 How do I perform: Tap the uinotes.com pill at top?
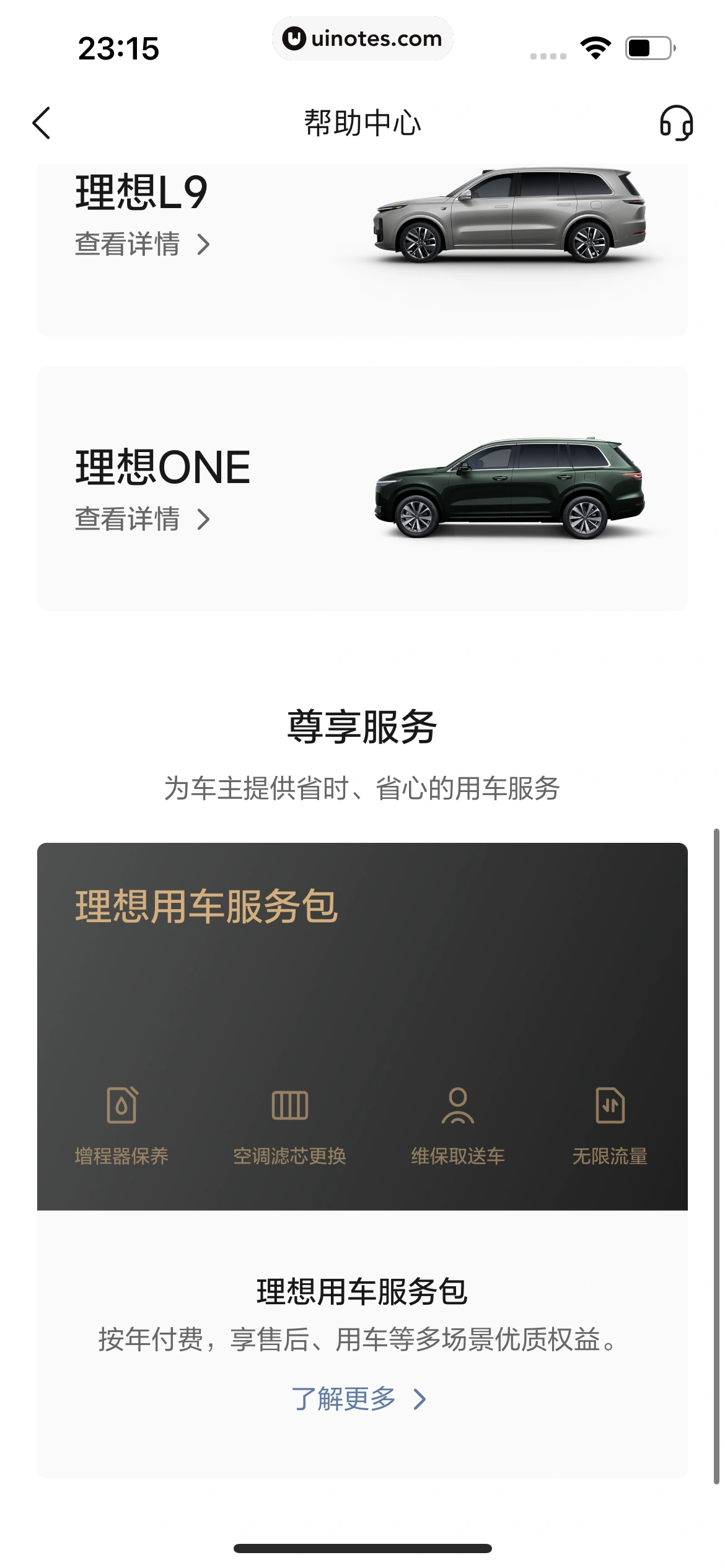362,38
